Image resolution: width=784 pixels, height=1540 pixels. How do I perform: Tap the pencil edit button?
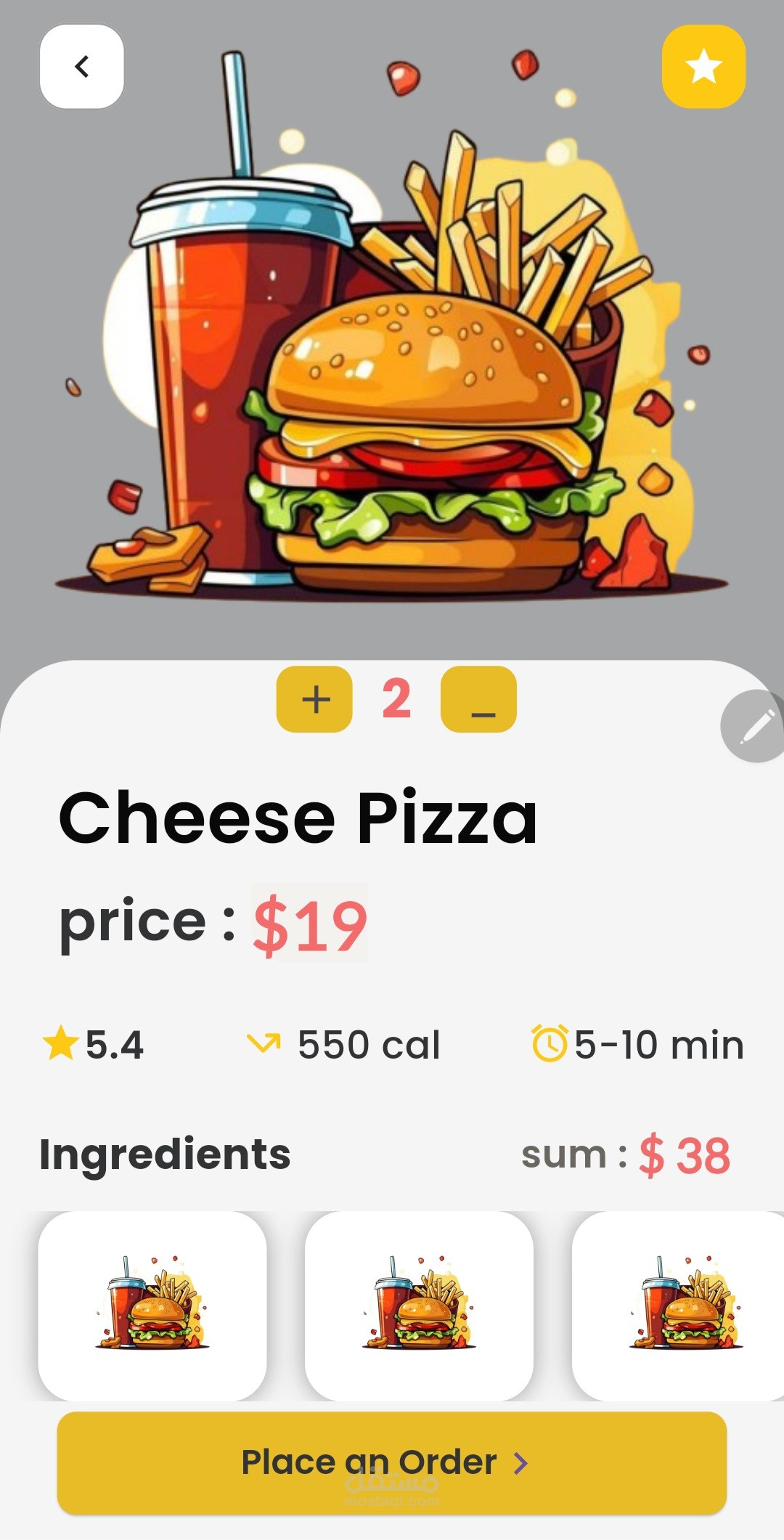[755, 725]
